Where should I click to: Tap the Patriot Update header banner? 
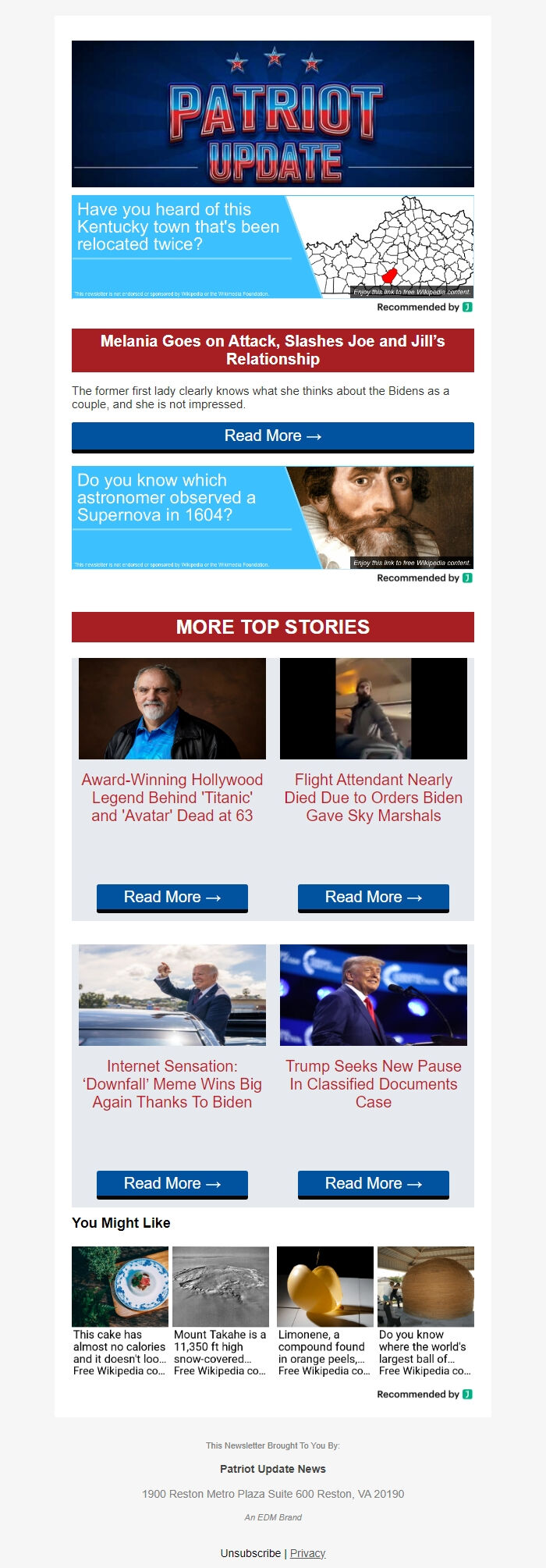[272, 114]
